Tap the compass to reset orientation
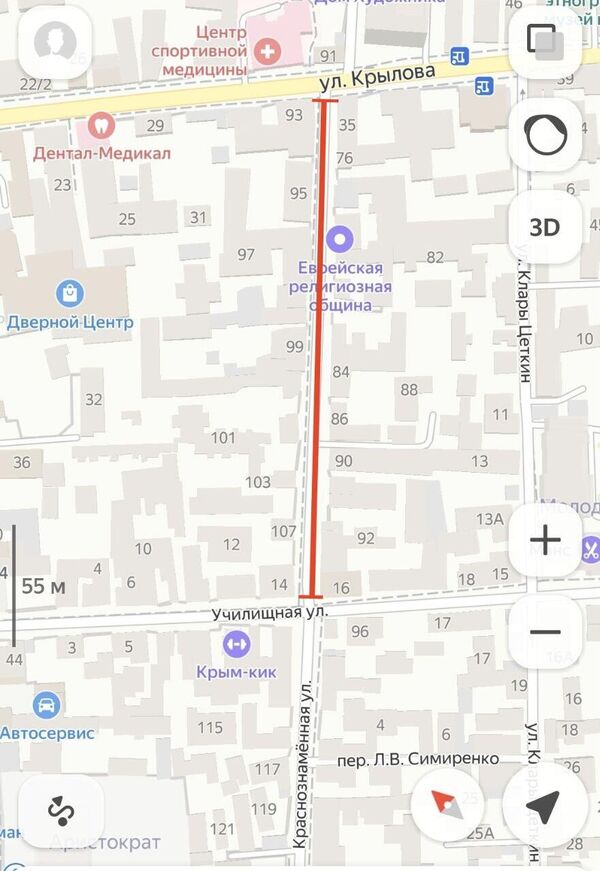Image resolution: width=600 pixels, height=871 pixels. click(x=447, y=805)
